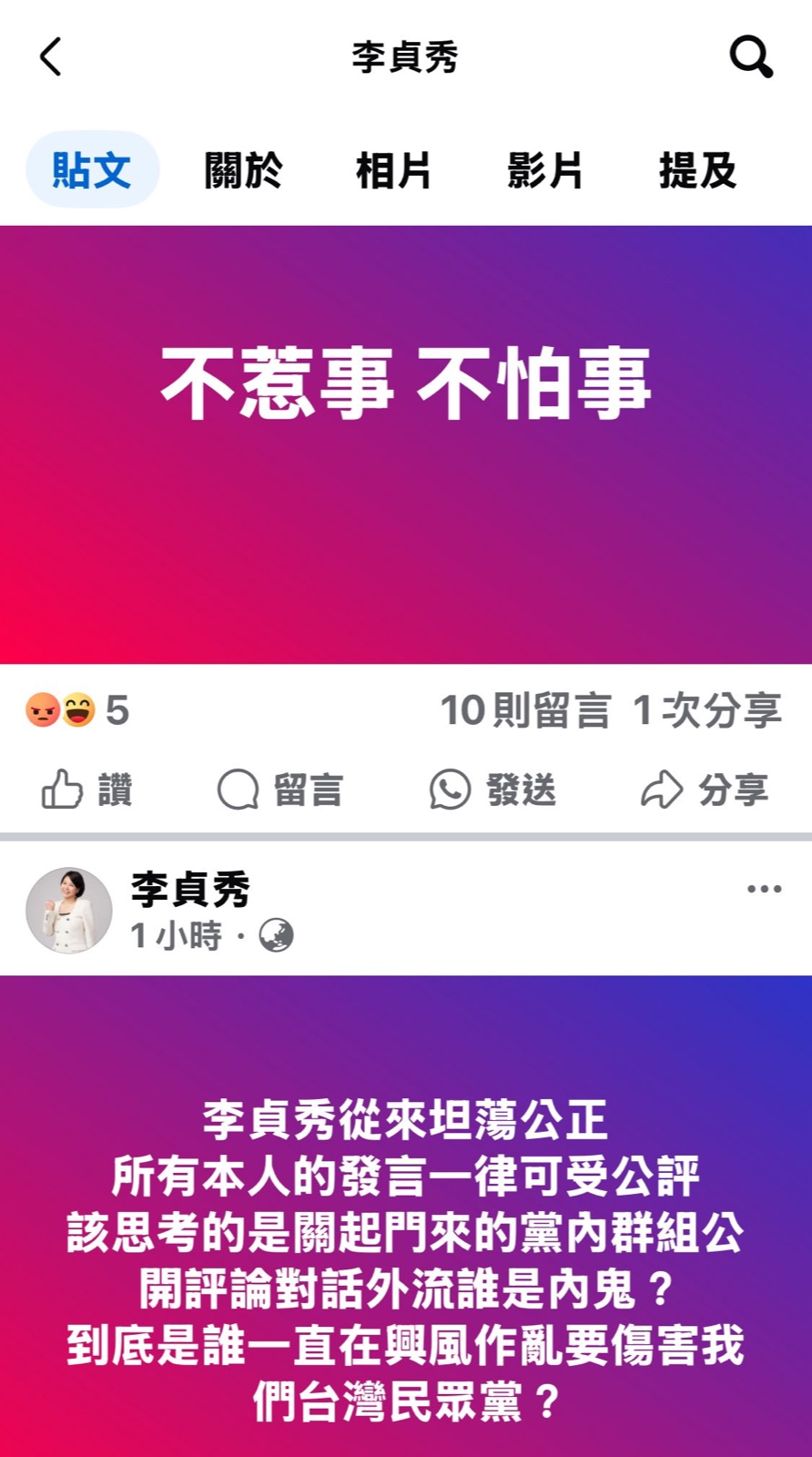Open 李貞秀從來坦蕩公正 post
This screenshot has height=1457, width=812.
pyautogui.click(x=405, y=1257)
